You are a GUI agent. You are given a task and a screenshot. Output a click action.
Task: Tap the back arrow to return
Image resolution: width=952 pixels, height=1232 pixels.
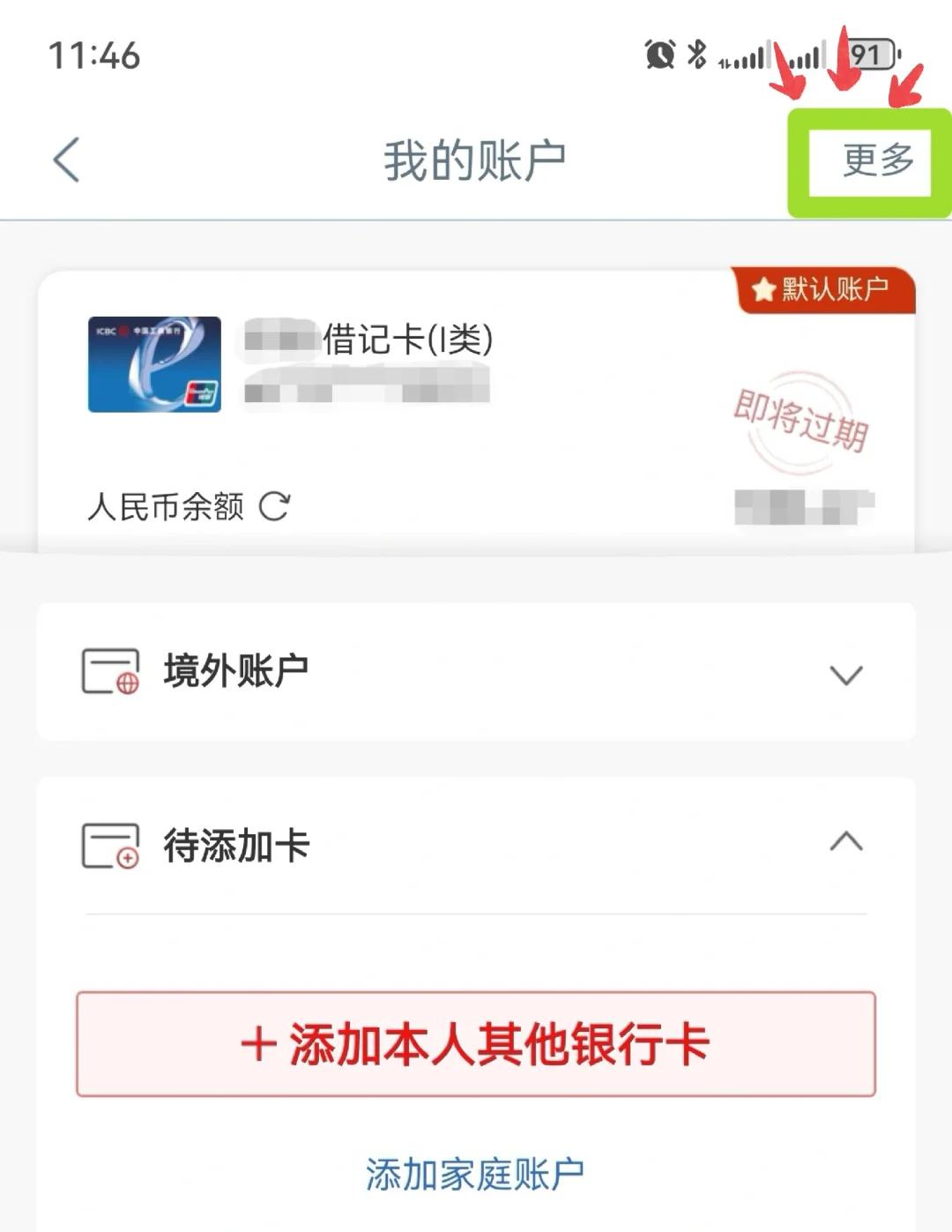tap(62, 160)
